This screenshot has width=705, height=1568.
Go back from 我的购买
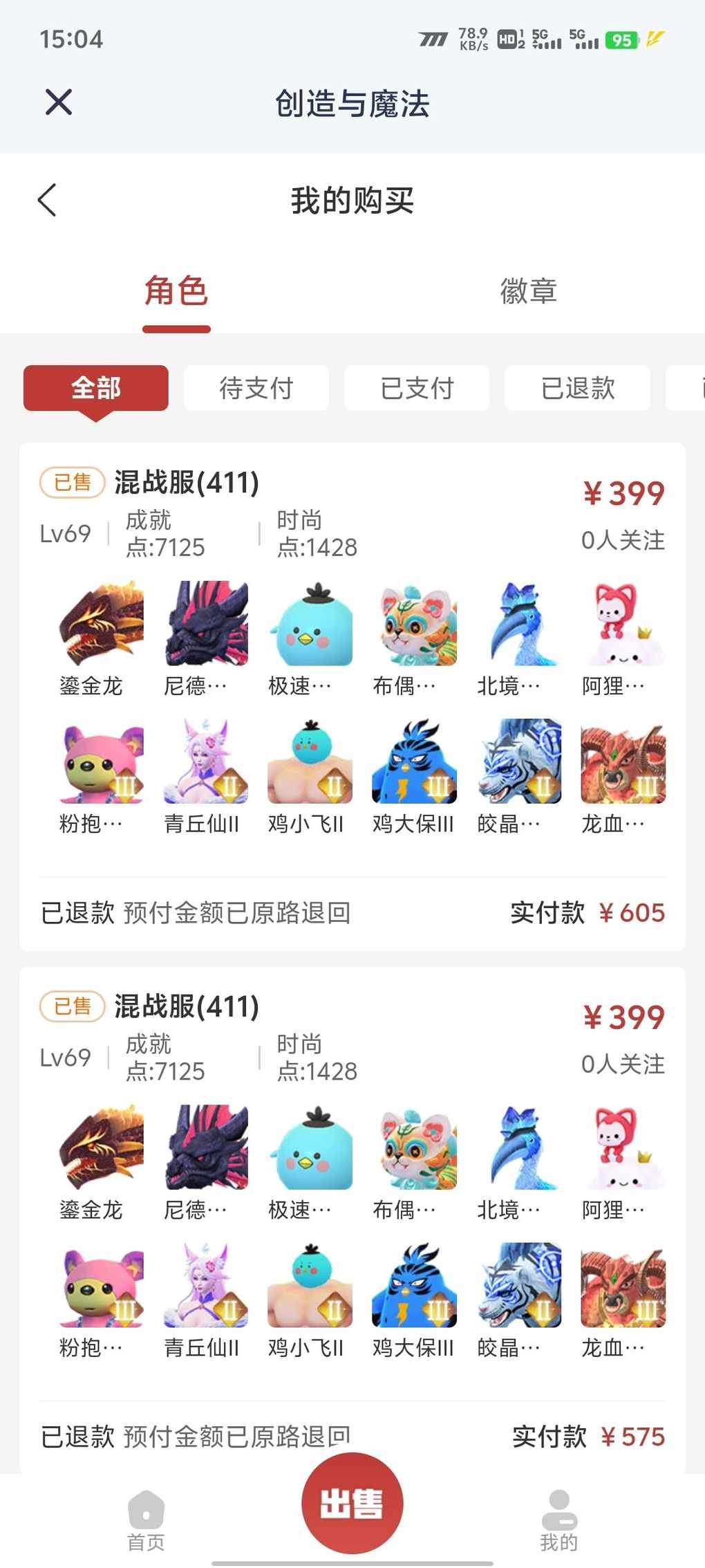click(x=47, y=201)
